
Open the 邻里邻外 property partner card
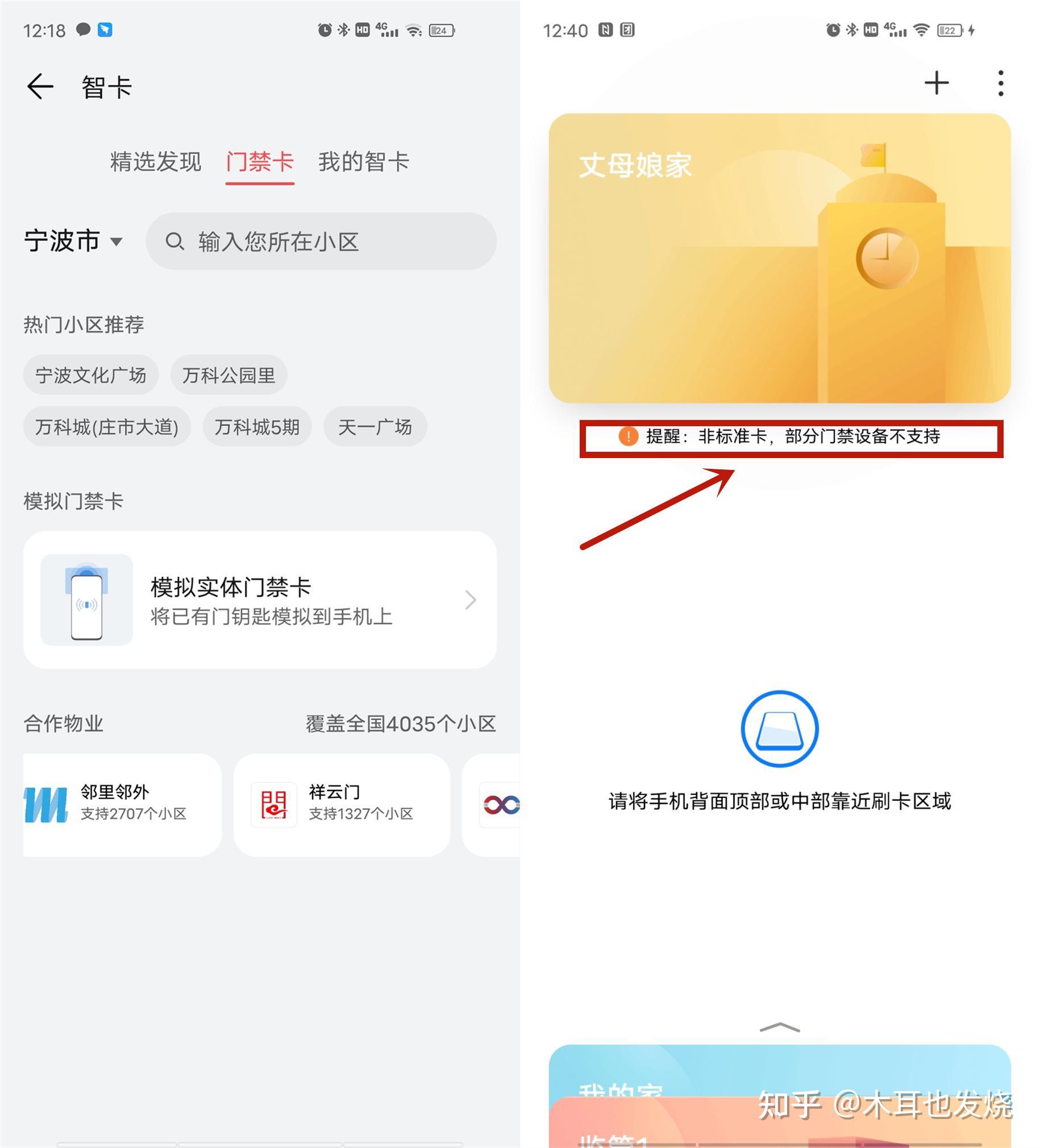point(122,805)
